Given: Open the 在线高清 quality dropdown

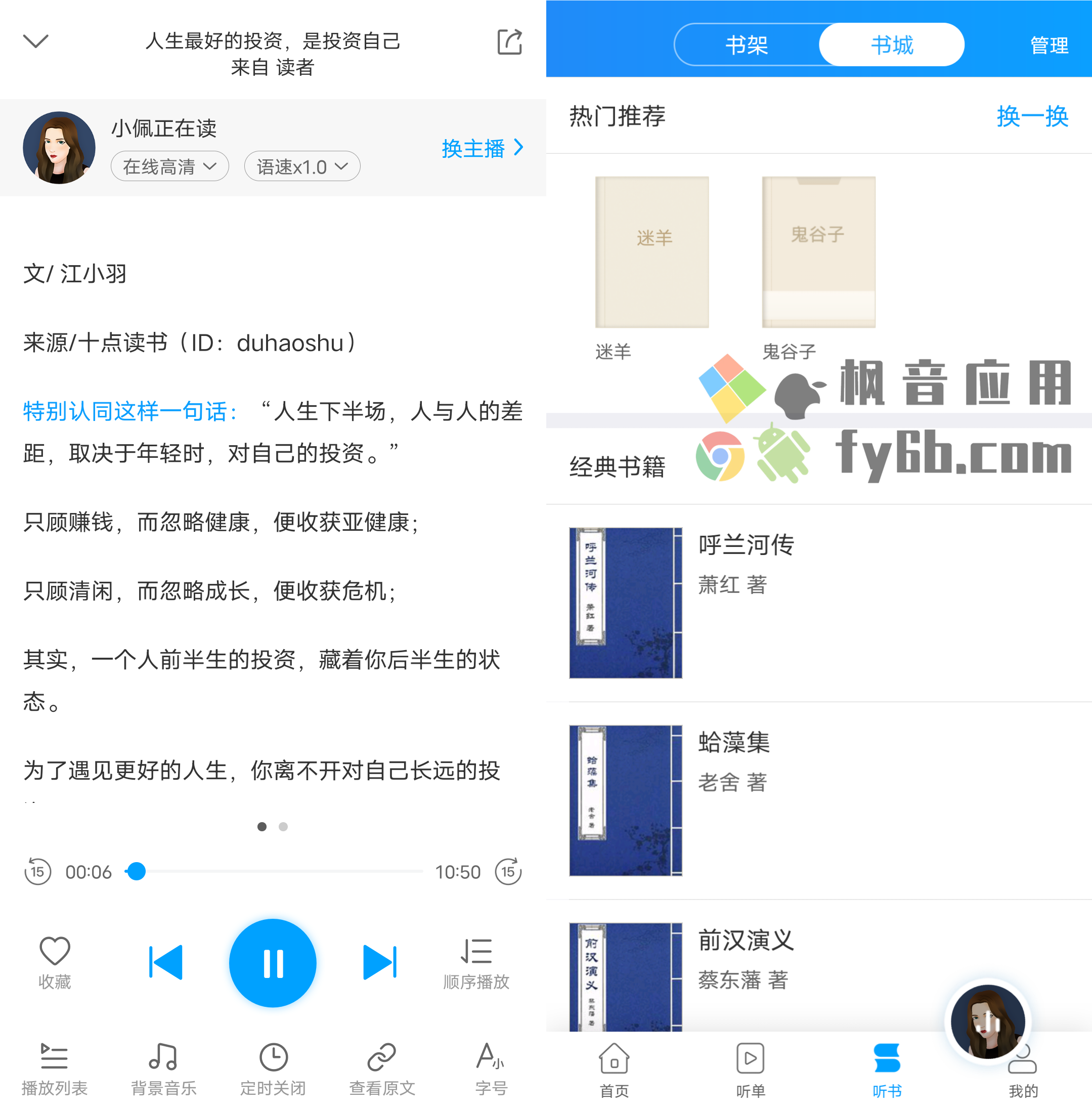Looking at the screenshot, I should 169,167.
